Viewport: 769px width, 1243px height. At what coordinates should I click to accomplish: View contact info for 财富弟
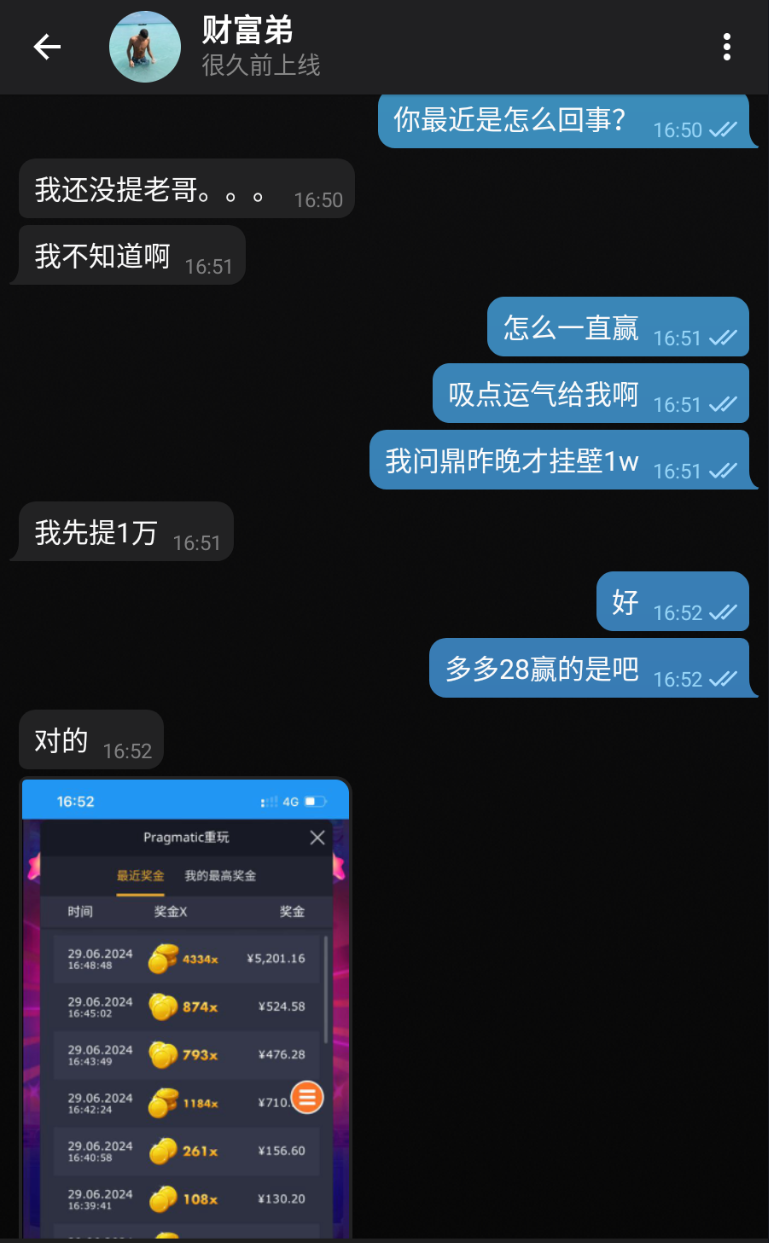point(260,47)
